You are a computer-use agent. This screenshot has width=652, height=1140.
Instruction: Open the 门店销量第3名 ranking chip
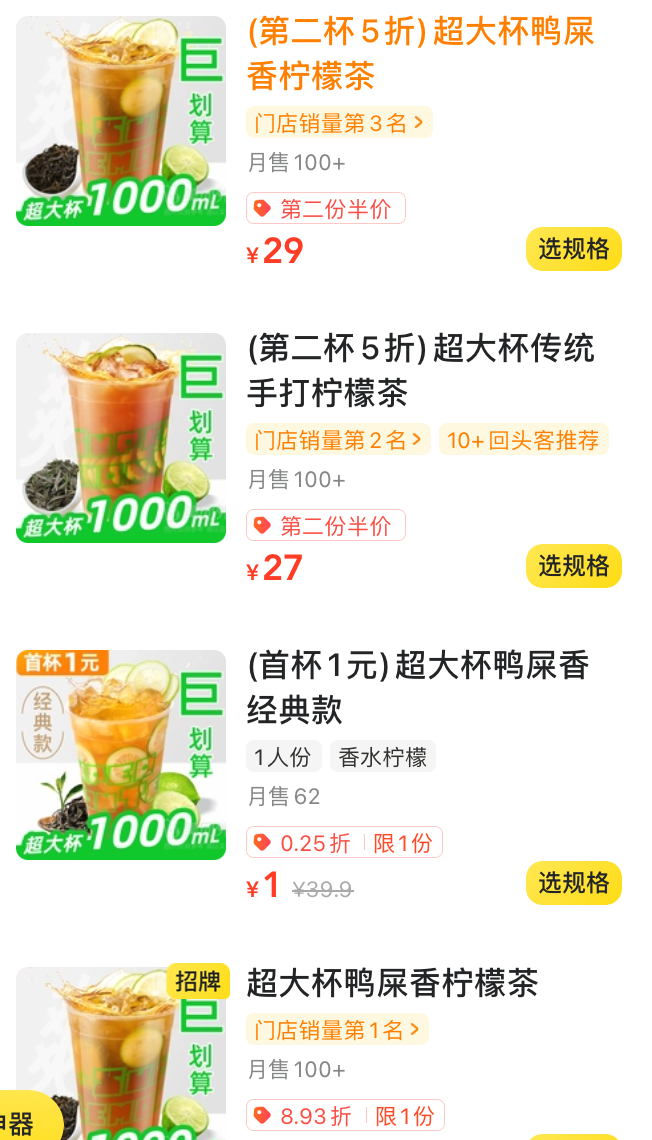pyautogui.click(x=339, y=123)
